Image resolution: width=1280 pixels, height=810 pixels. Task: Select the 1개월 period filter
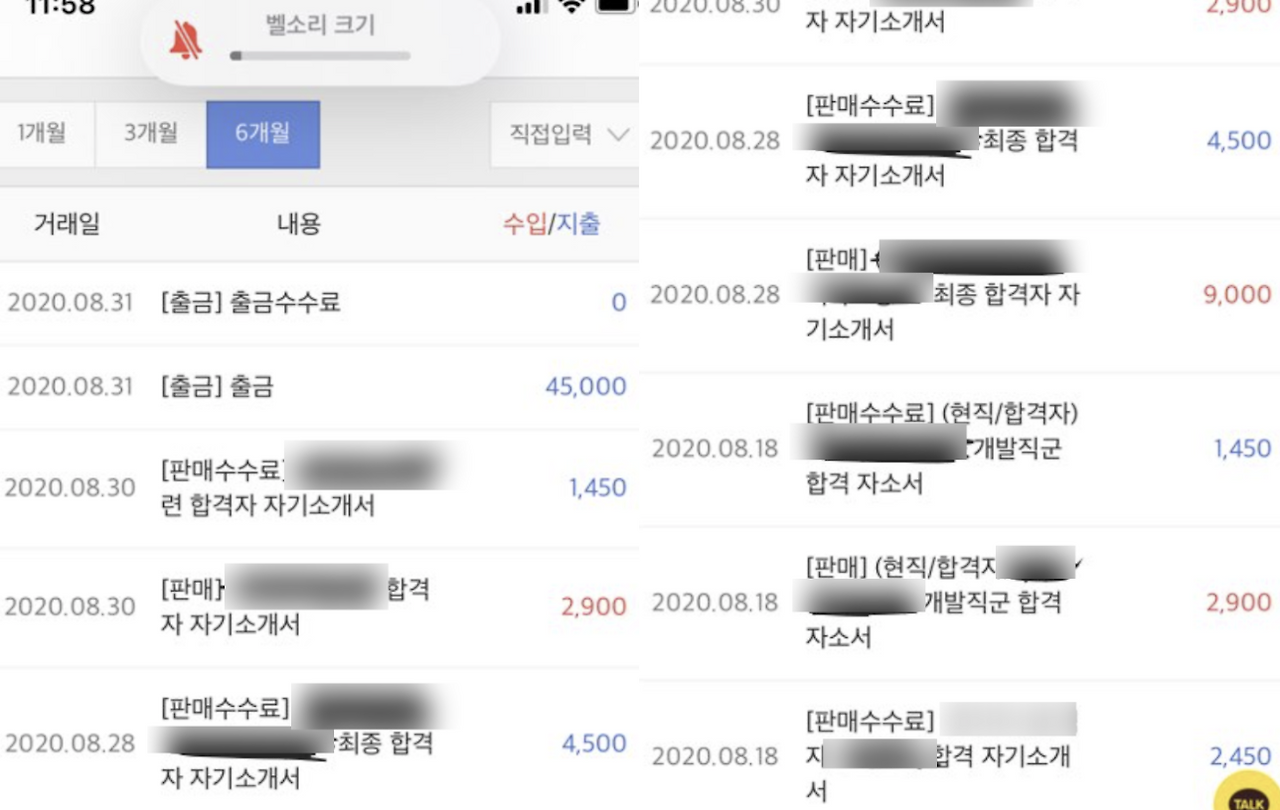click(46, 134)
